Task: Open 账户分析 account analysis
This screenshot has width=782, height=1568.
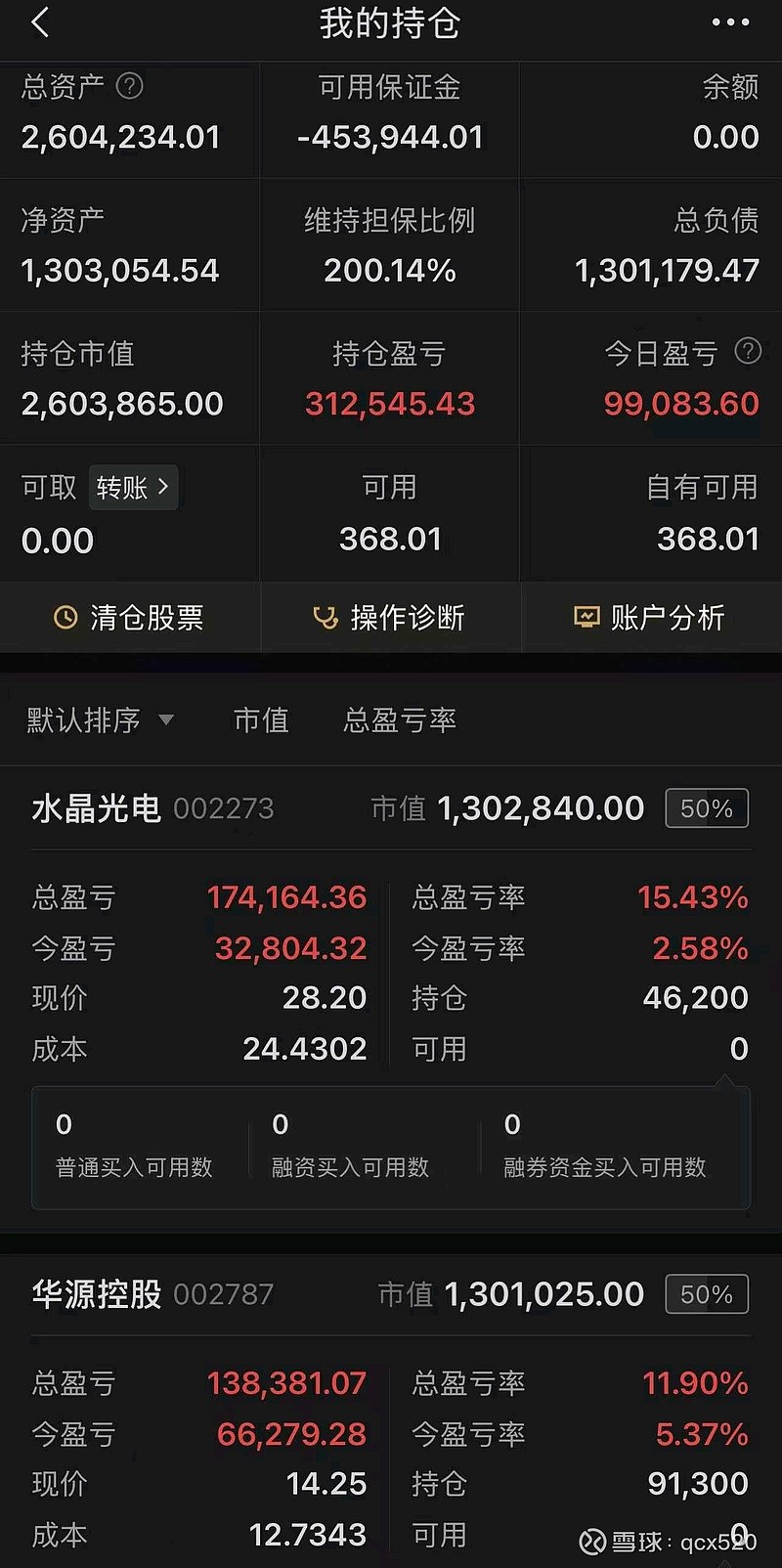Action: [650, 618]
